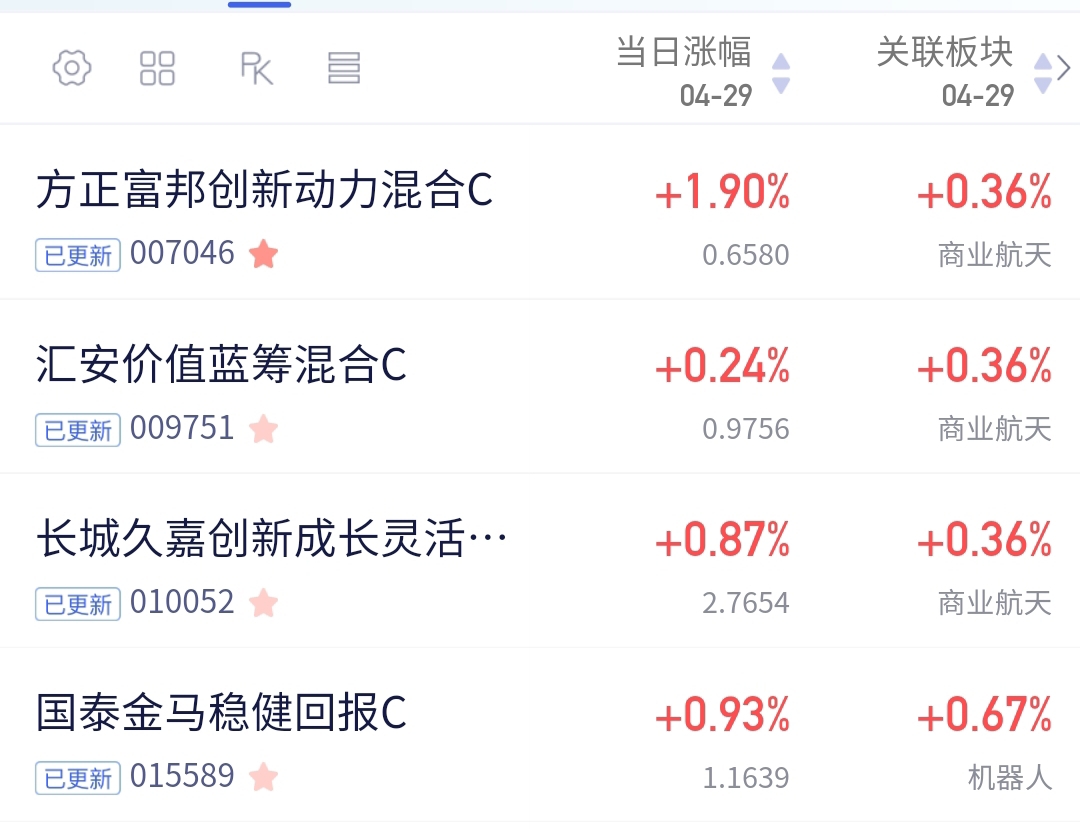Open 方正富邦创新动力混合C fund details

(x=540, y=213)
